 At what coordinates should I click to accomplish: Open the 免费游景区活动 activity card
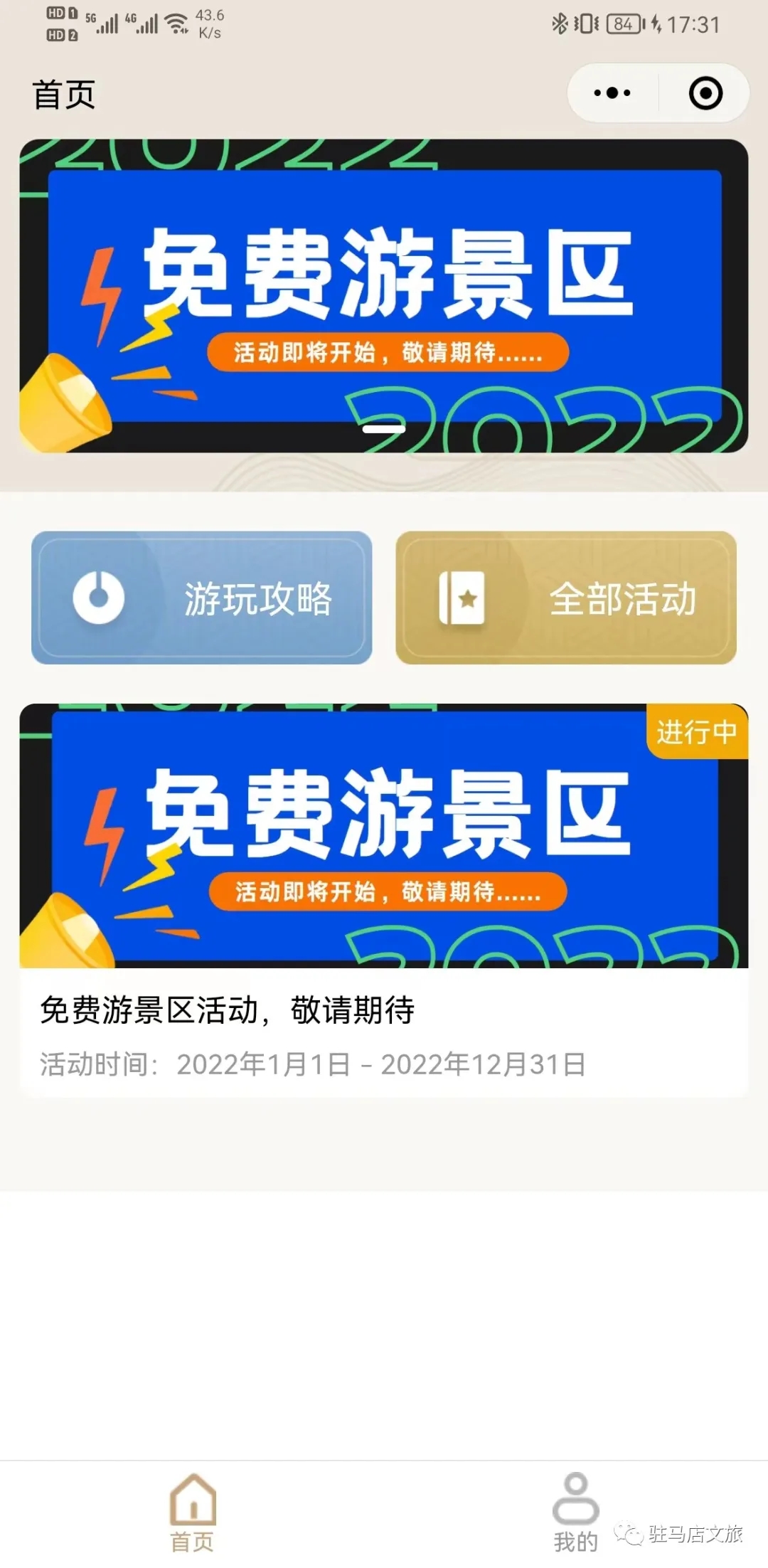coord(384,899)
